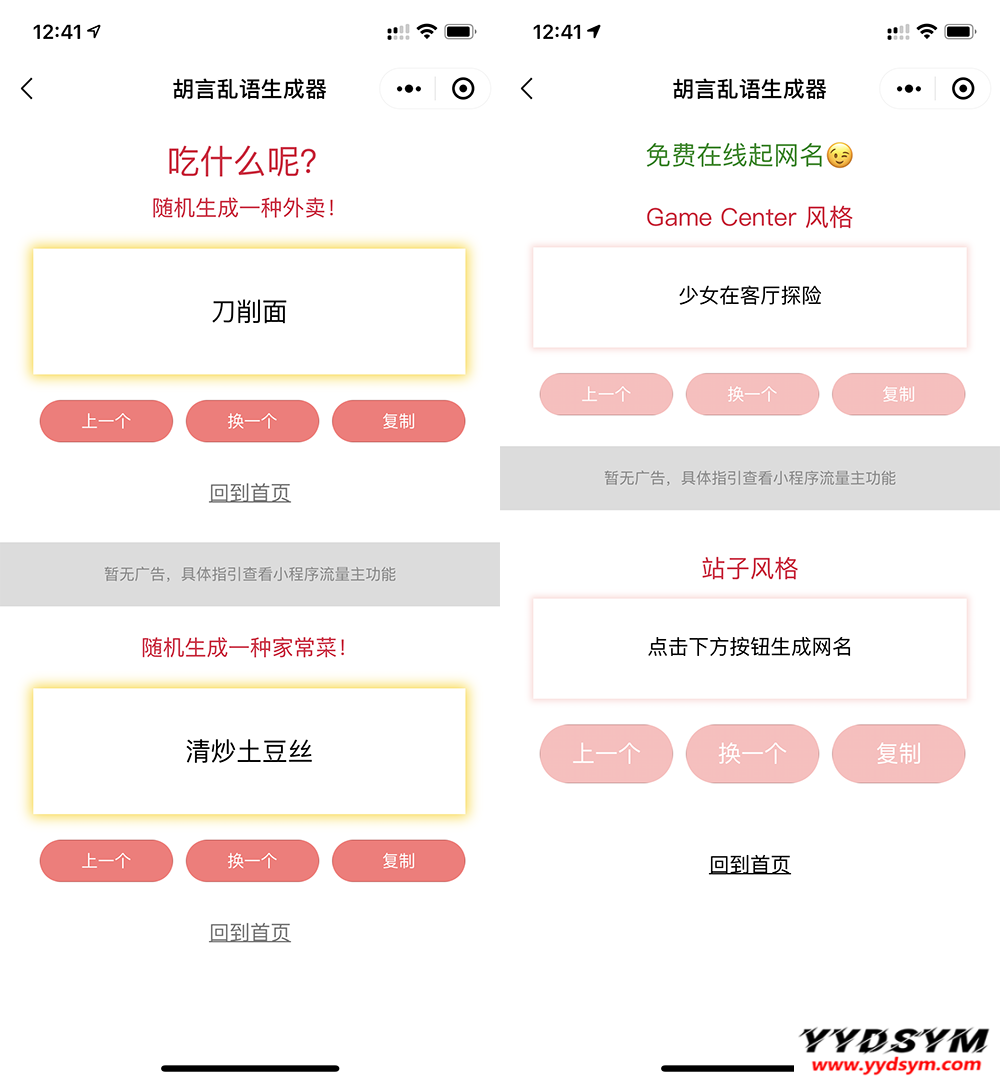Close the mini program from the 吃什么呢 page
Viewport: 1000px width, 1082px height.
(463, 89)
